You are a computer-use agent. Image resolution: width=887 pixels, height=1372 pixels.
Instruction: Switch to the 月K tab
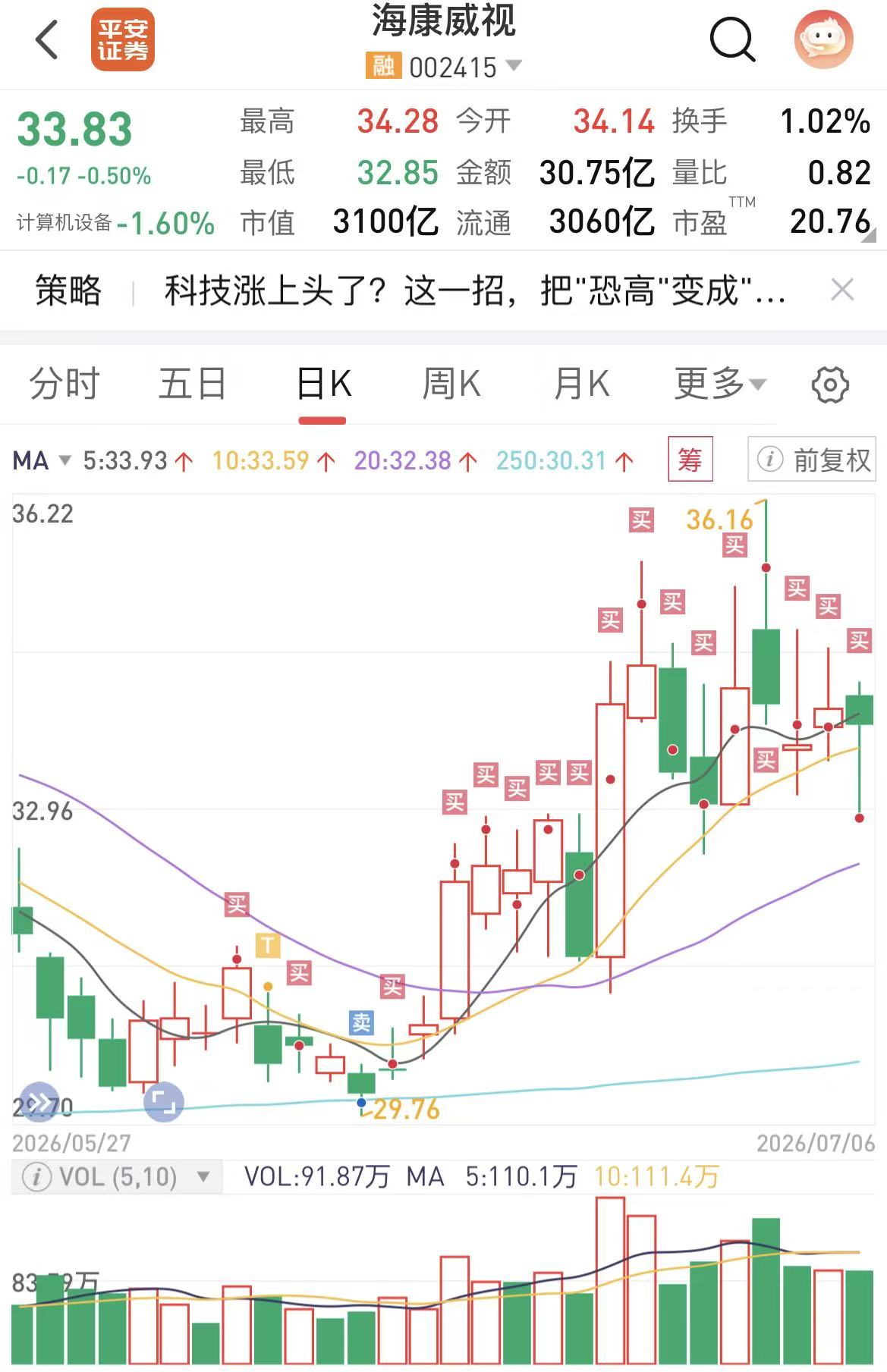(x=581, y=384)
